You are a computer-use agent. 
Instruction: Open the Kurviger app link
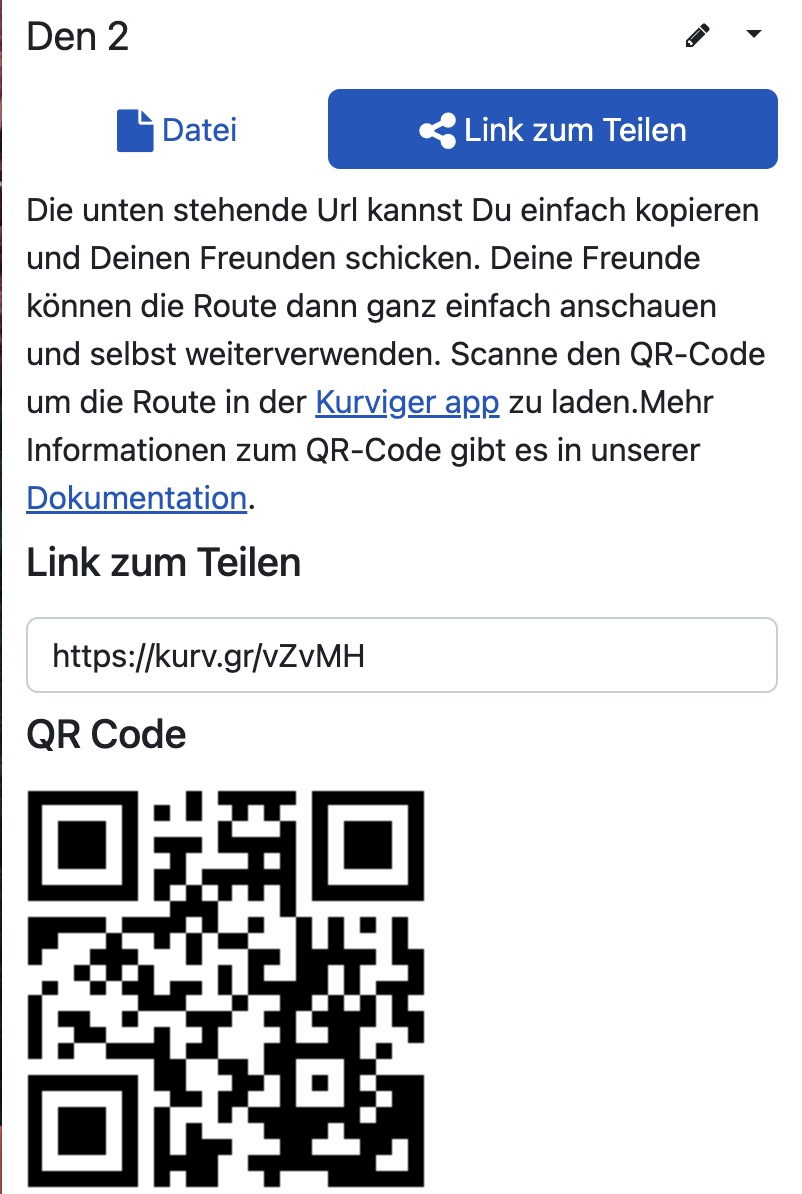407,402
